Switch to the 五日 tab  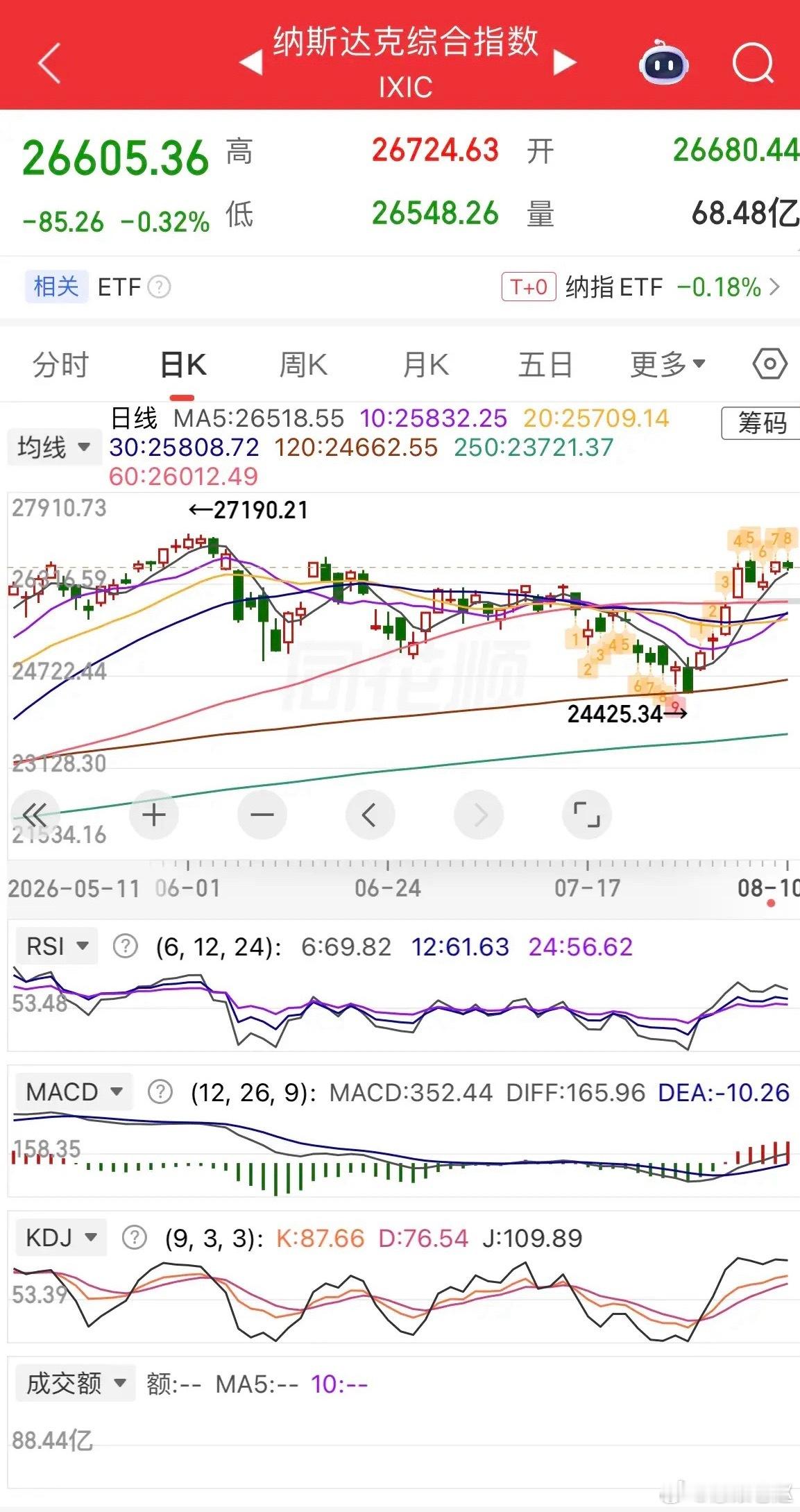pos(545,365)
